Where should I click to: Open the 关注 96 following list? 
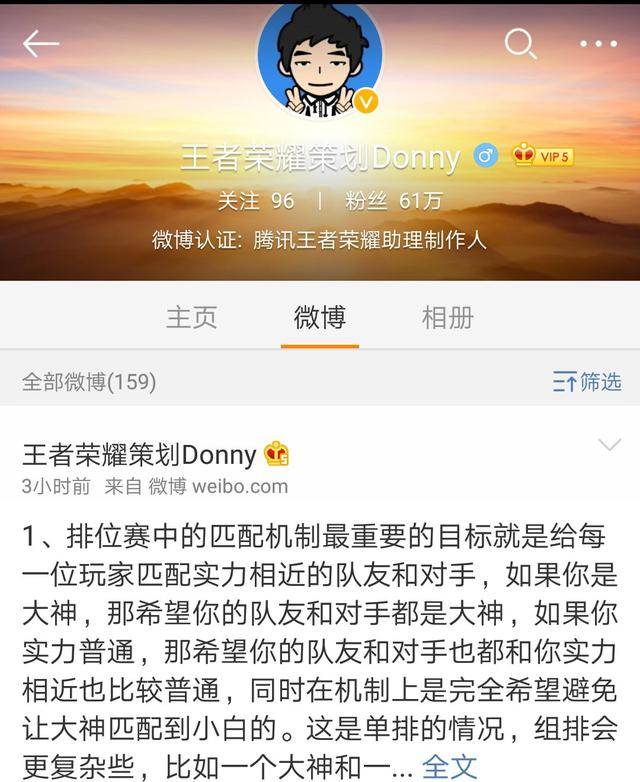[256, 201]
